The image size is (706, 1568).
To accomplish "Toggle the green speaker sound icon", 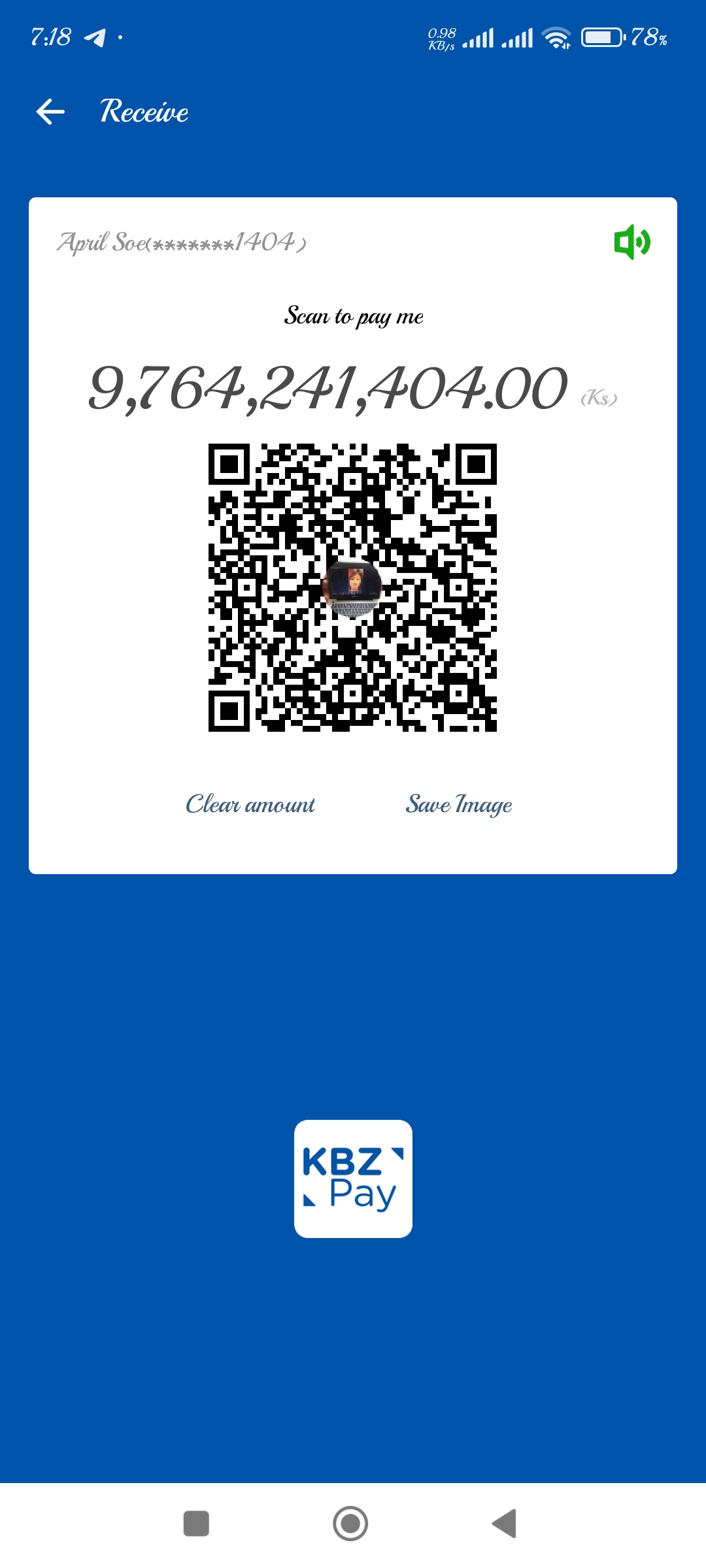I will click(x=631, y=242).
